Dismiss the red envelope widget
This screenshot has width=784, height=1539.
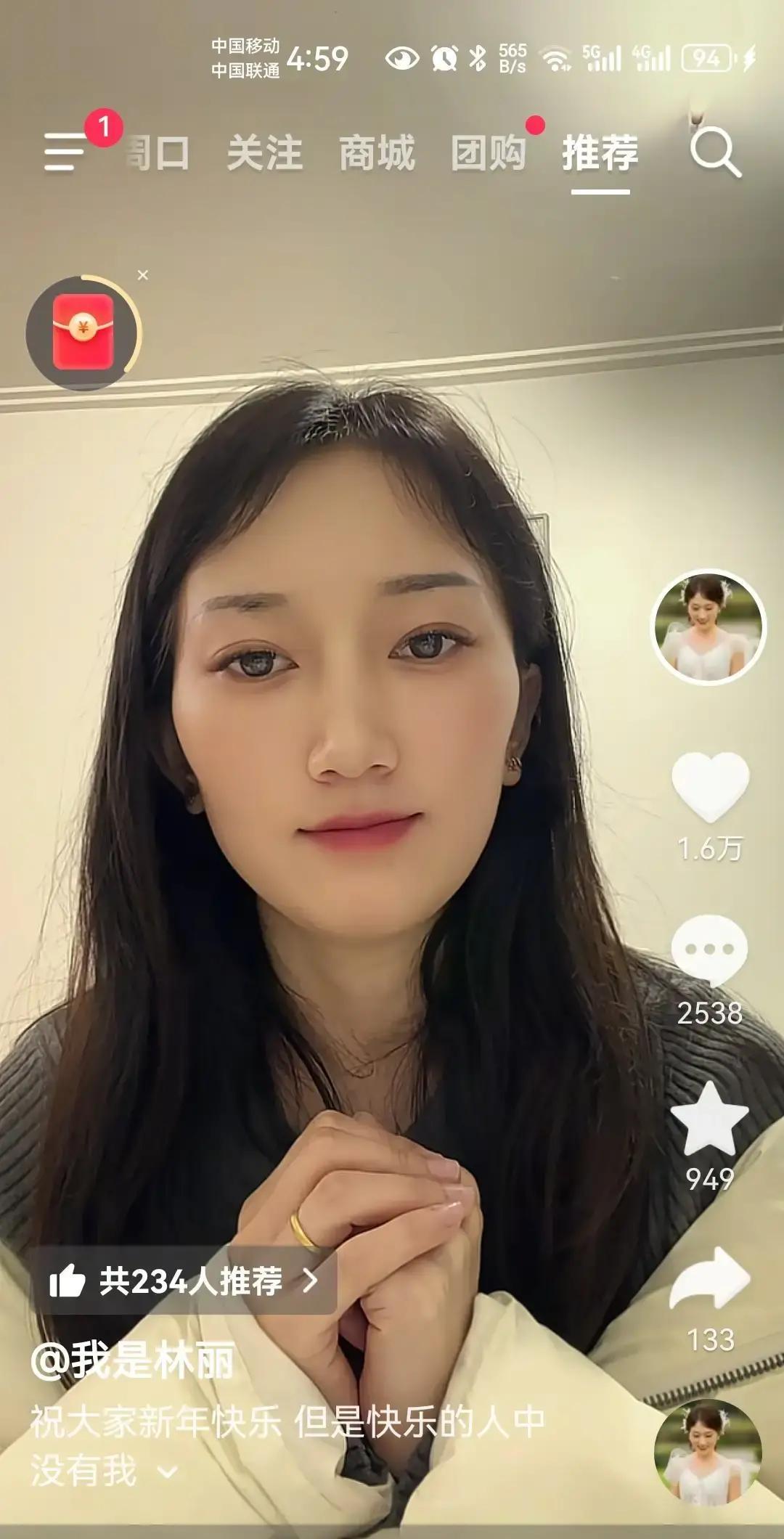(x=142, y=275)
